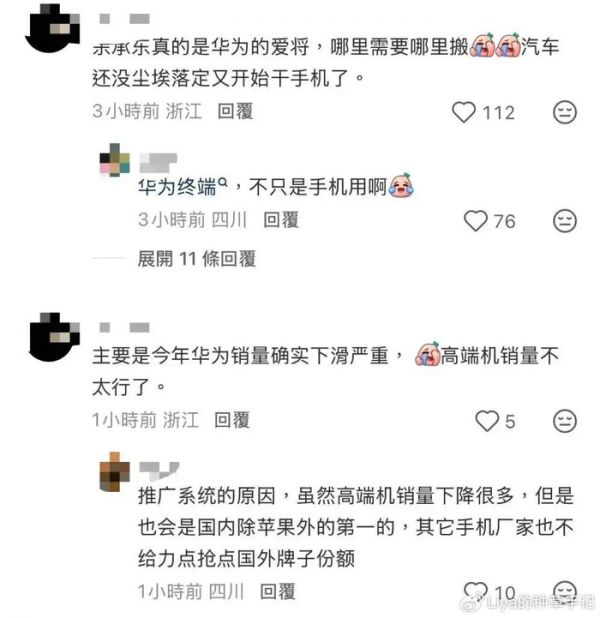The image size is (600, 618).
Task: Expand 展開 11 條回覆
Action: (x=196, y=258)
